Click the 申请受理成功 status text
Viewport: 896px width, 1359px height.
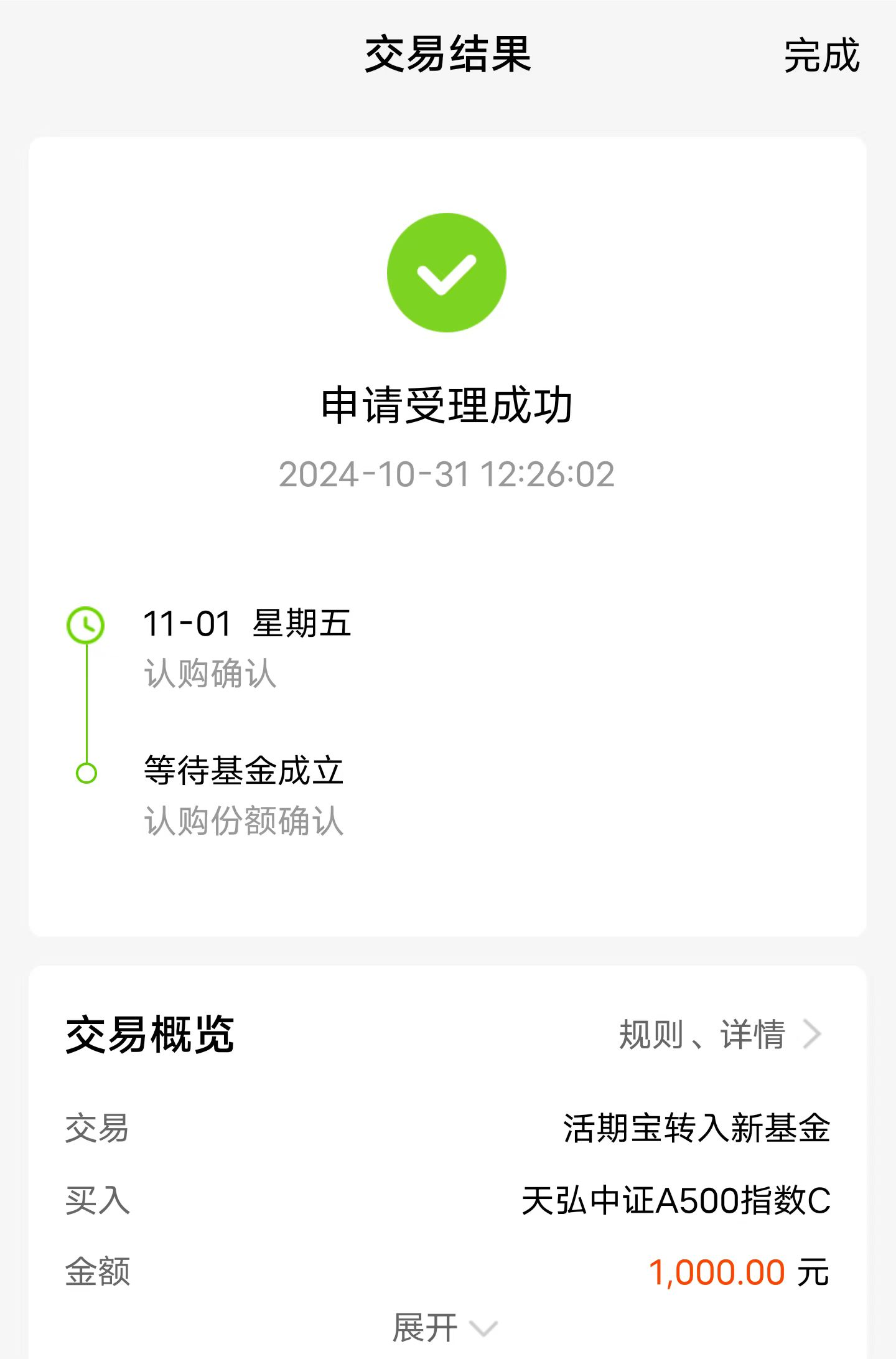[x=447, y=405]
